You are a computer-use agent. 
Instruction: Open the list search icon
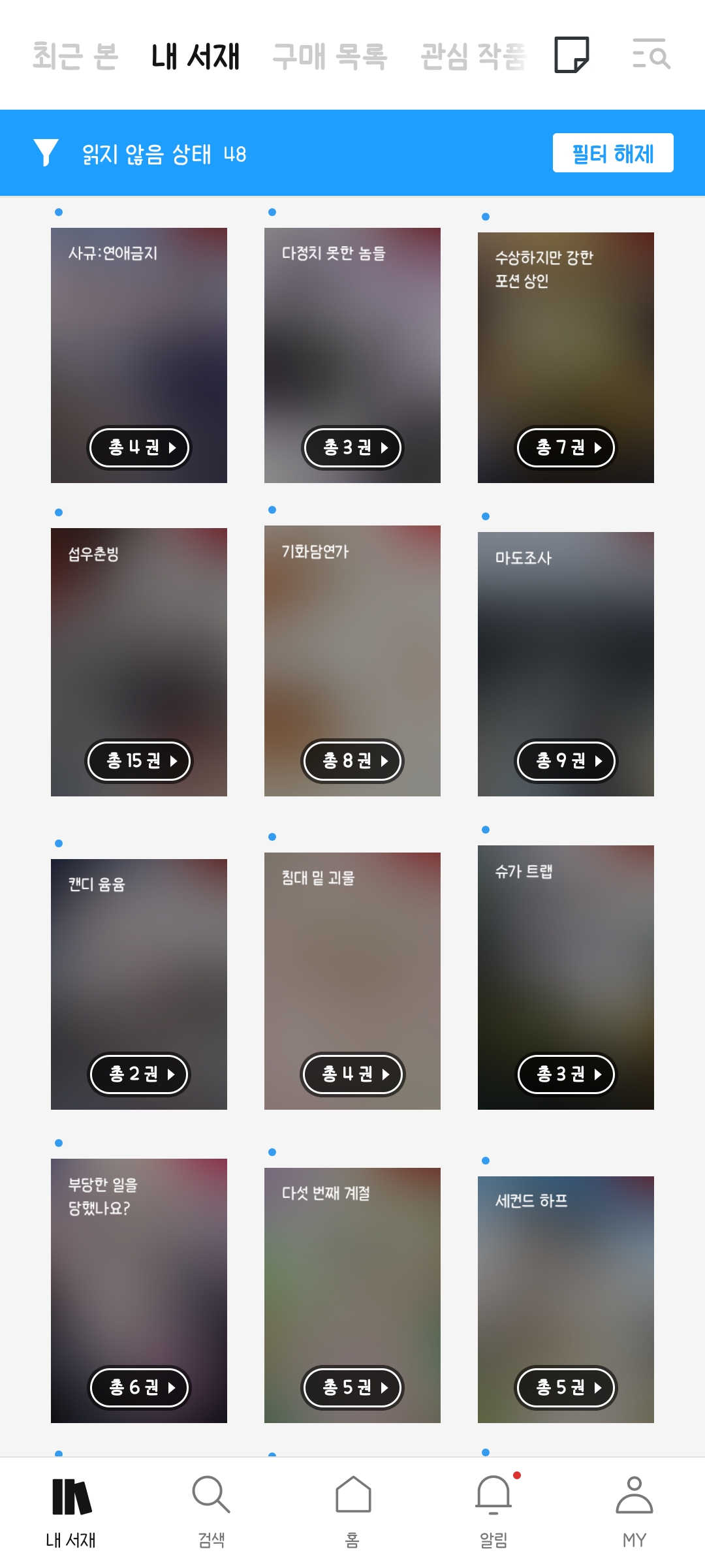coord(651,55)
